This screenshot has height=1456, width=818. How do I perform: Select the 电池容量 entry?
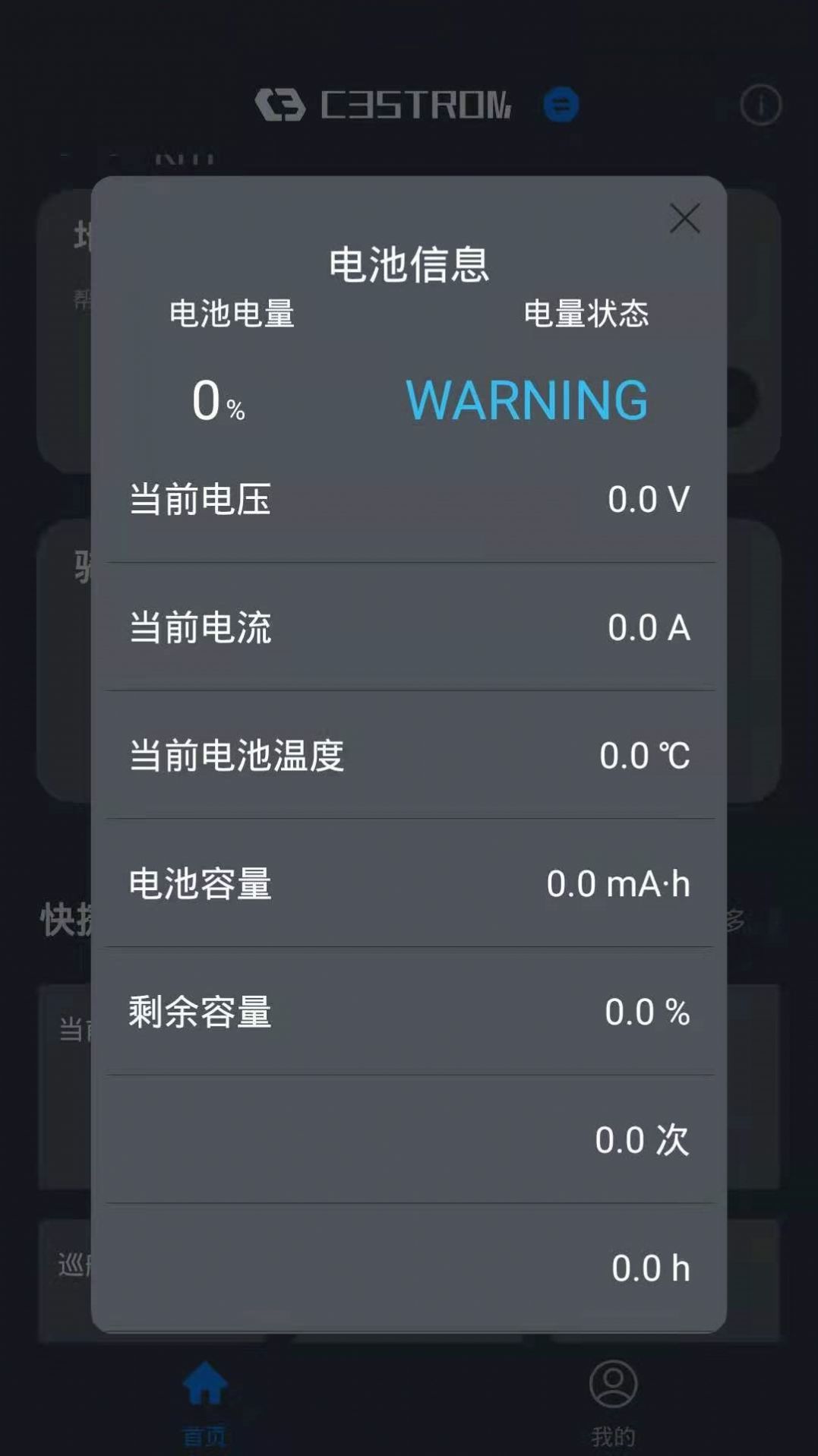409,884
